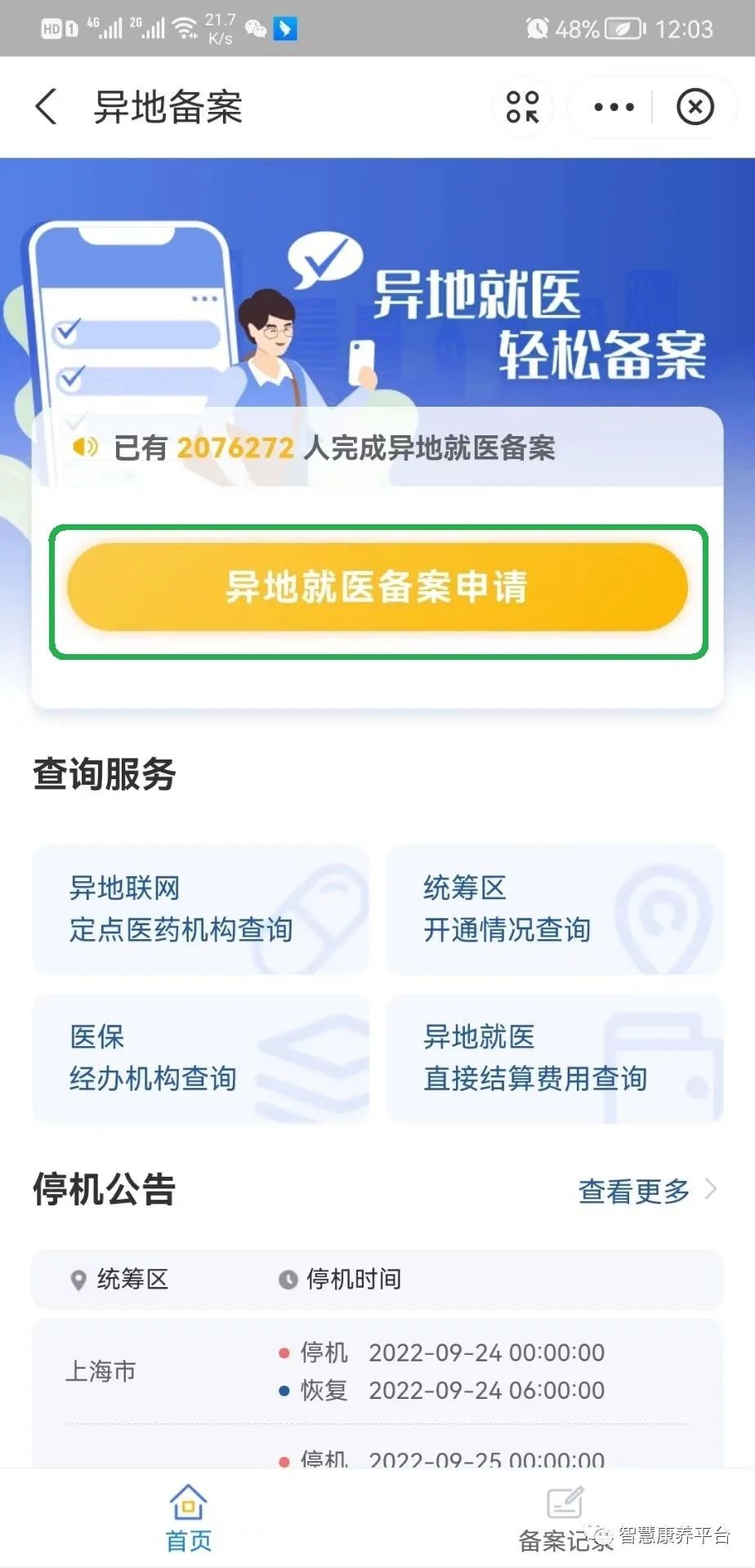Tap 异地就医备案申请 button

click(x=377, y=587)
